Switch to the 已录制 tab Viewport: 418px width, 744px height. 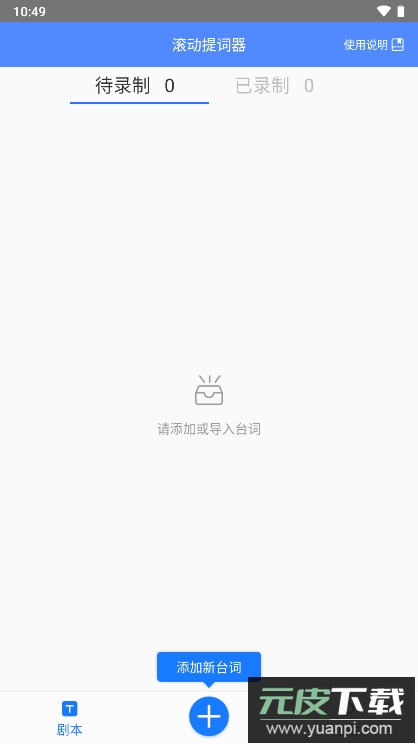(x=274, y=86)
